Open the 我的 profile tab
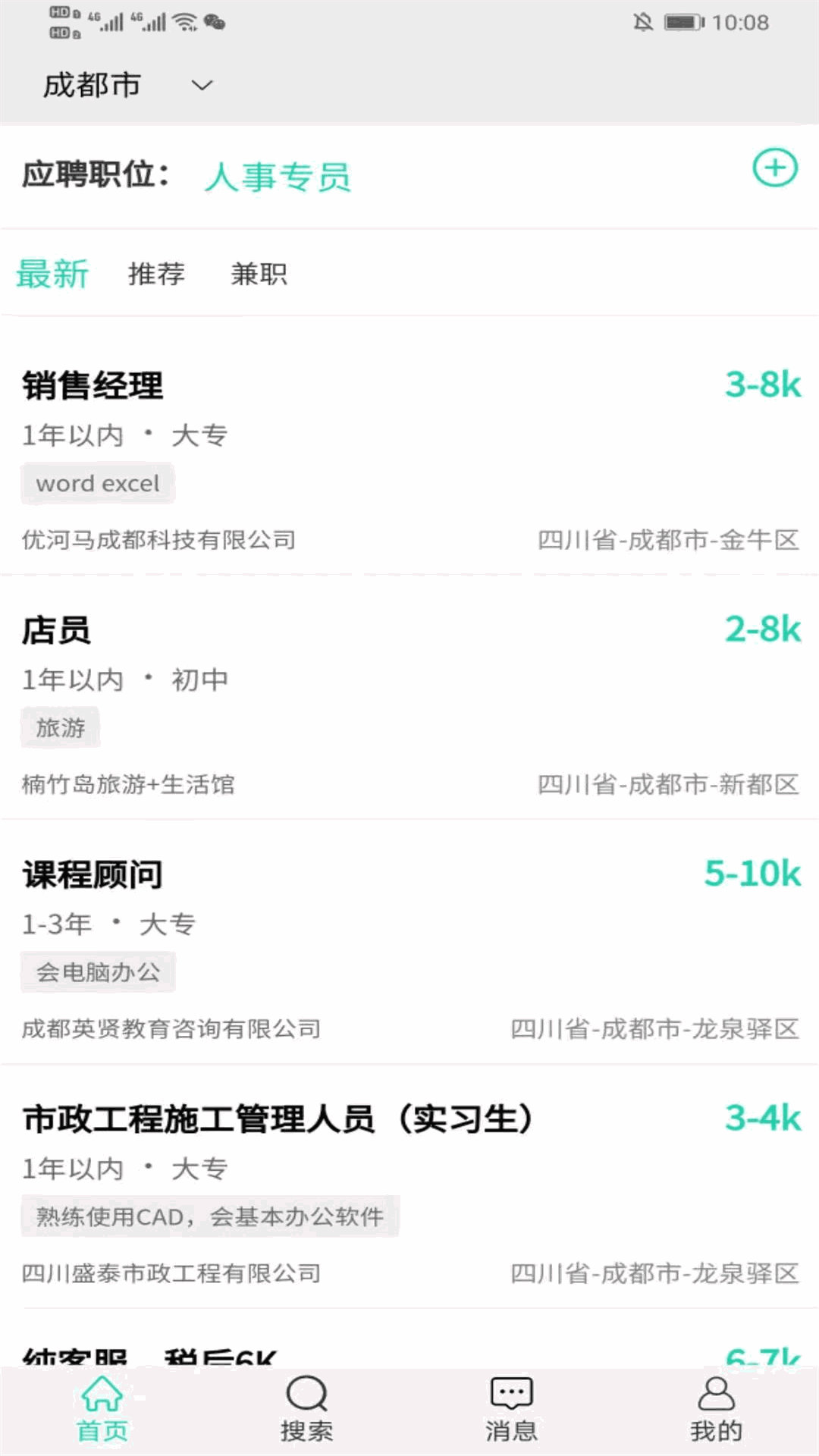This screenshot has width=819, height=1456. 716,1409
